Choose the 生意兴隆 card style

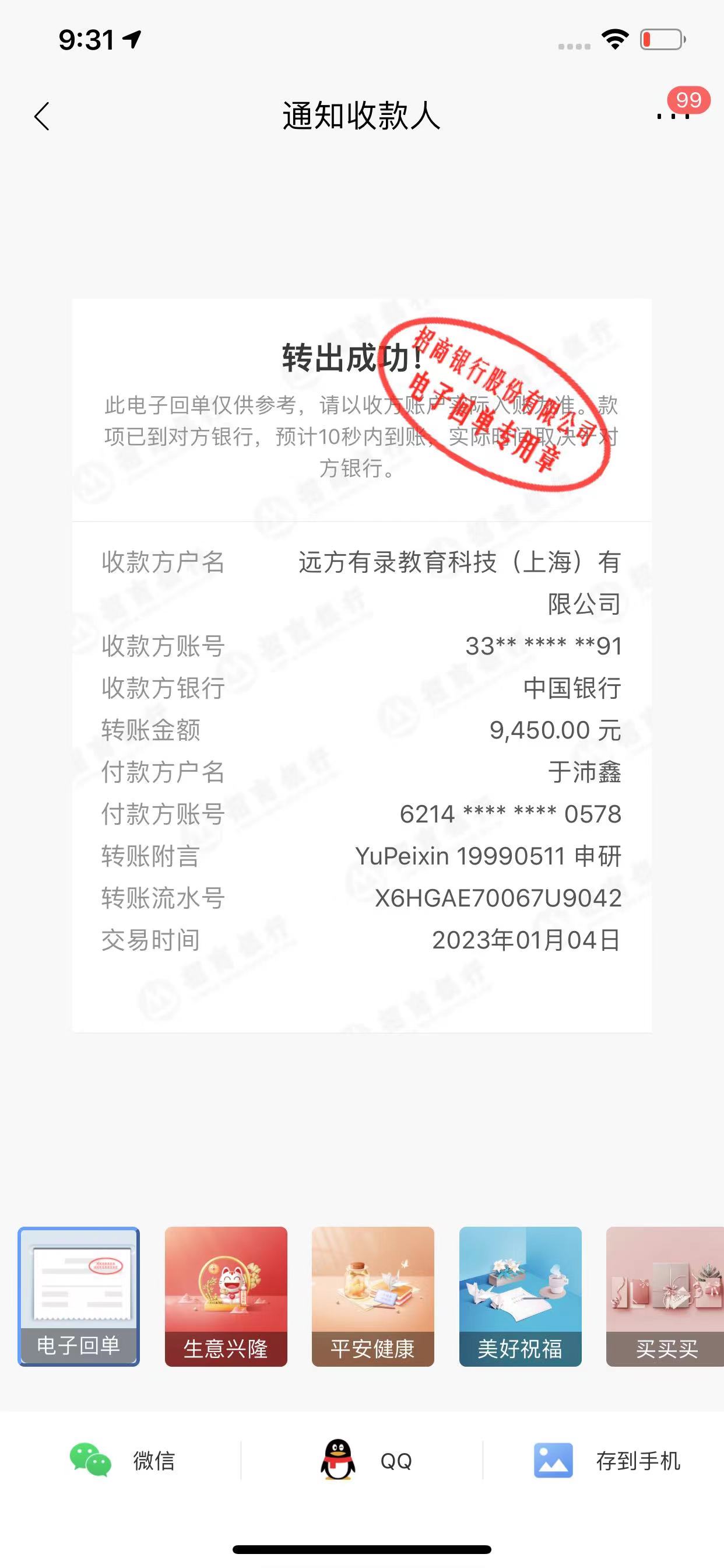(x=226, y=1296)
